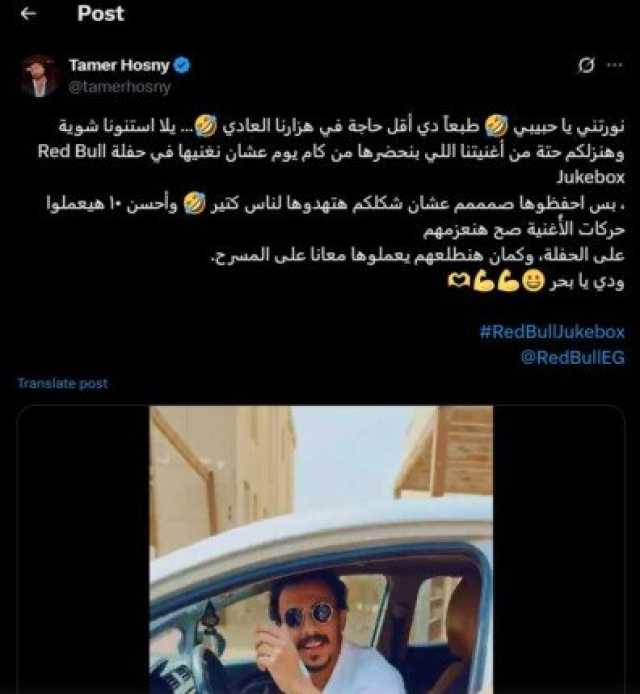Image resolution: width=640 pixels, height=694 pixels.
Task: Translate post into another language
Action: (x=62, y=384)
